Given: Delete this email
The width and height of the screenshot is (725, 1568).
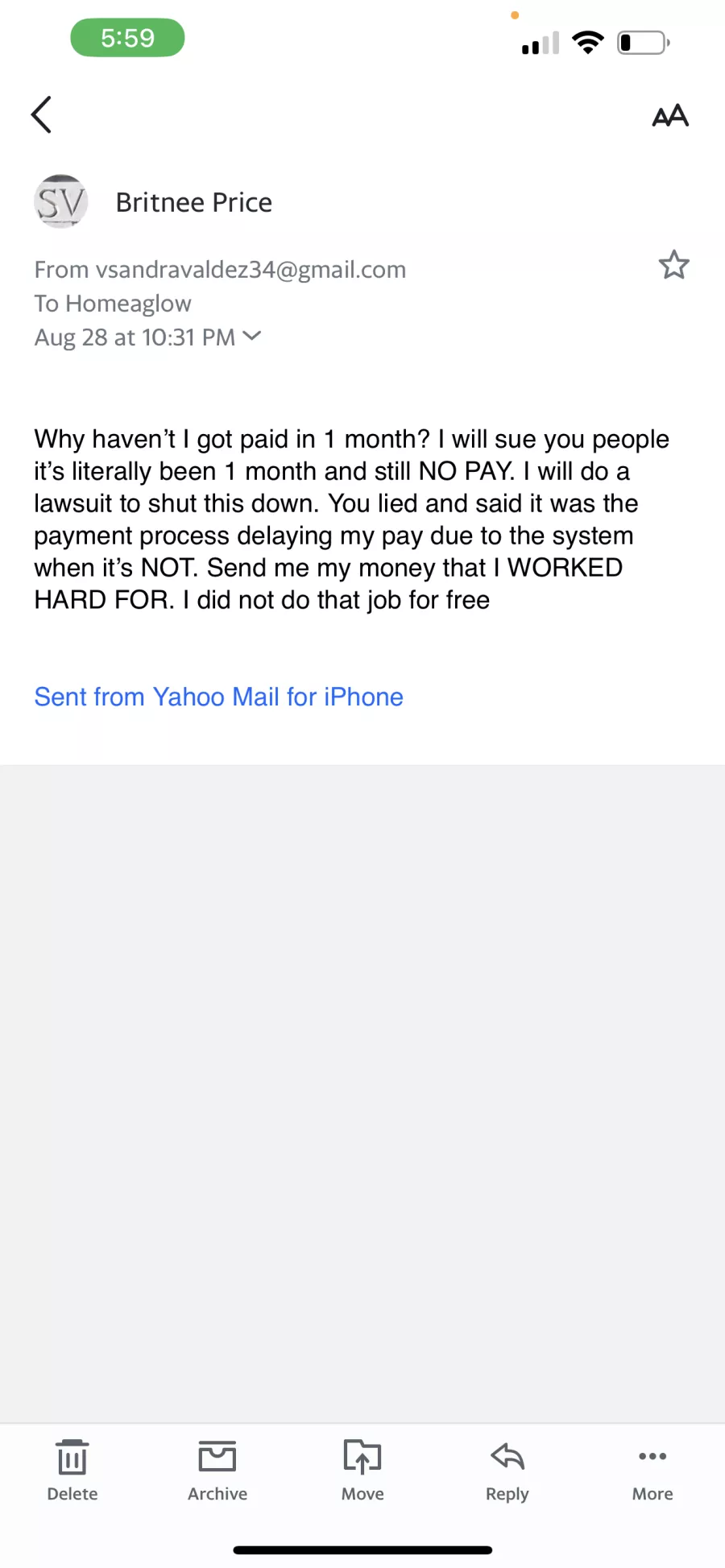Looking at the screenshot, I should (72, 1471).
